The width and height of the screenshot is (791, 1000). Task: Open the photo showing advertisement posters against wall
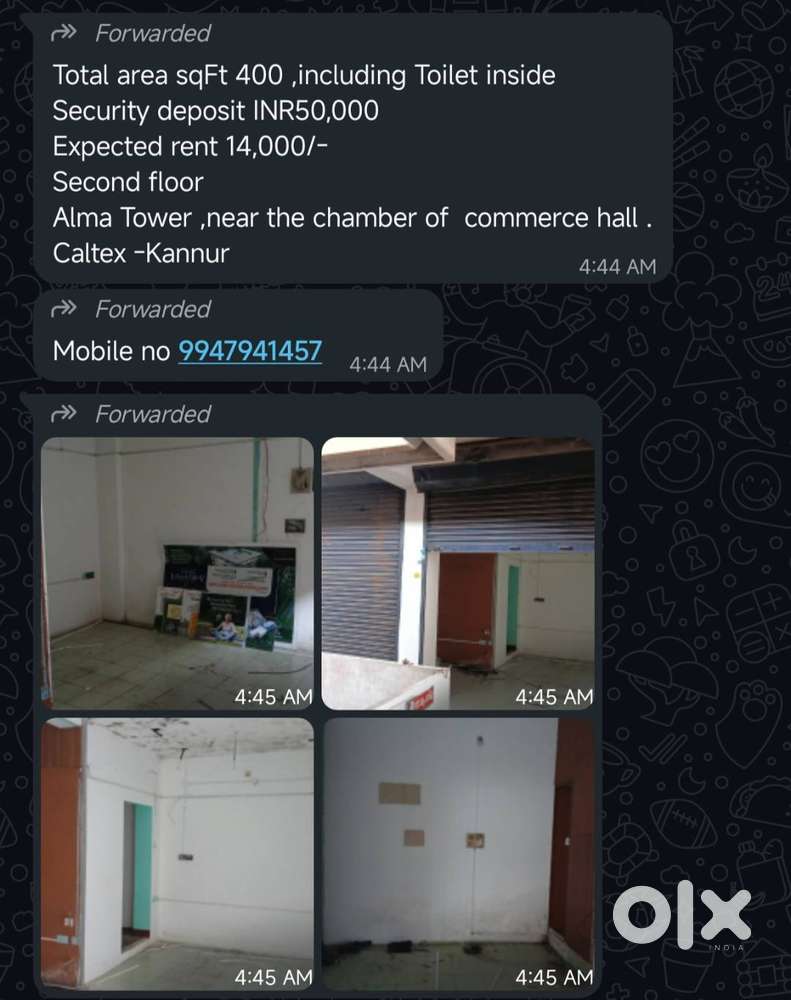(x=178, y=573)
